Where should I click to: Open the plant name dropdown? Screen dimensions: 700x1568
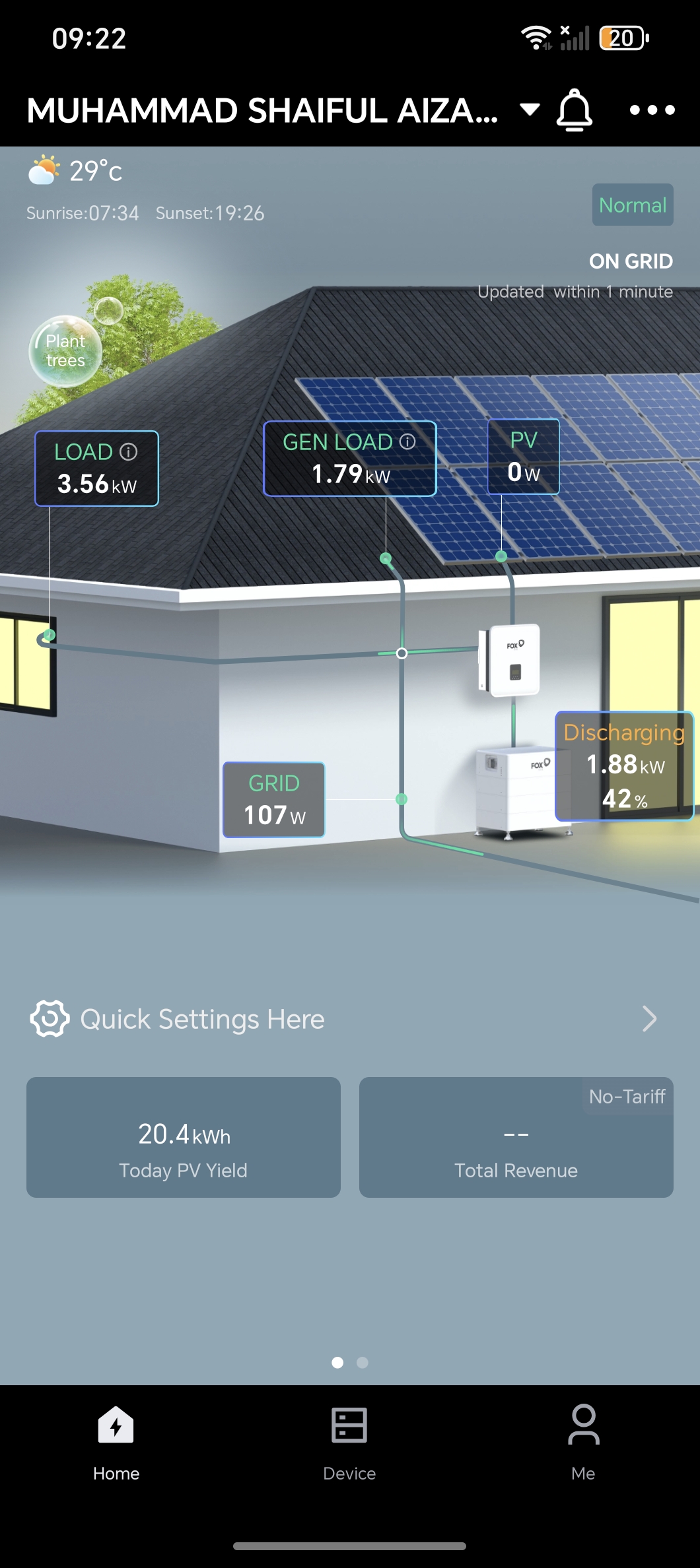pos(530,110)
